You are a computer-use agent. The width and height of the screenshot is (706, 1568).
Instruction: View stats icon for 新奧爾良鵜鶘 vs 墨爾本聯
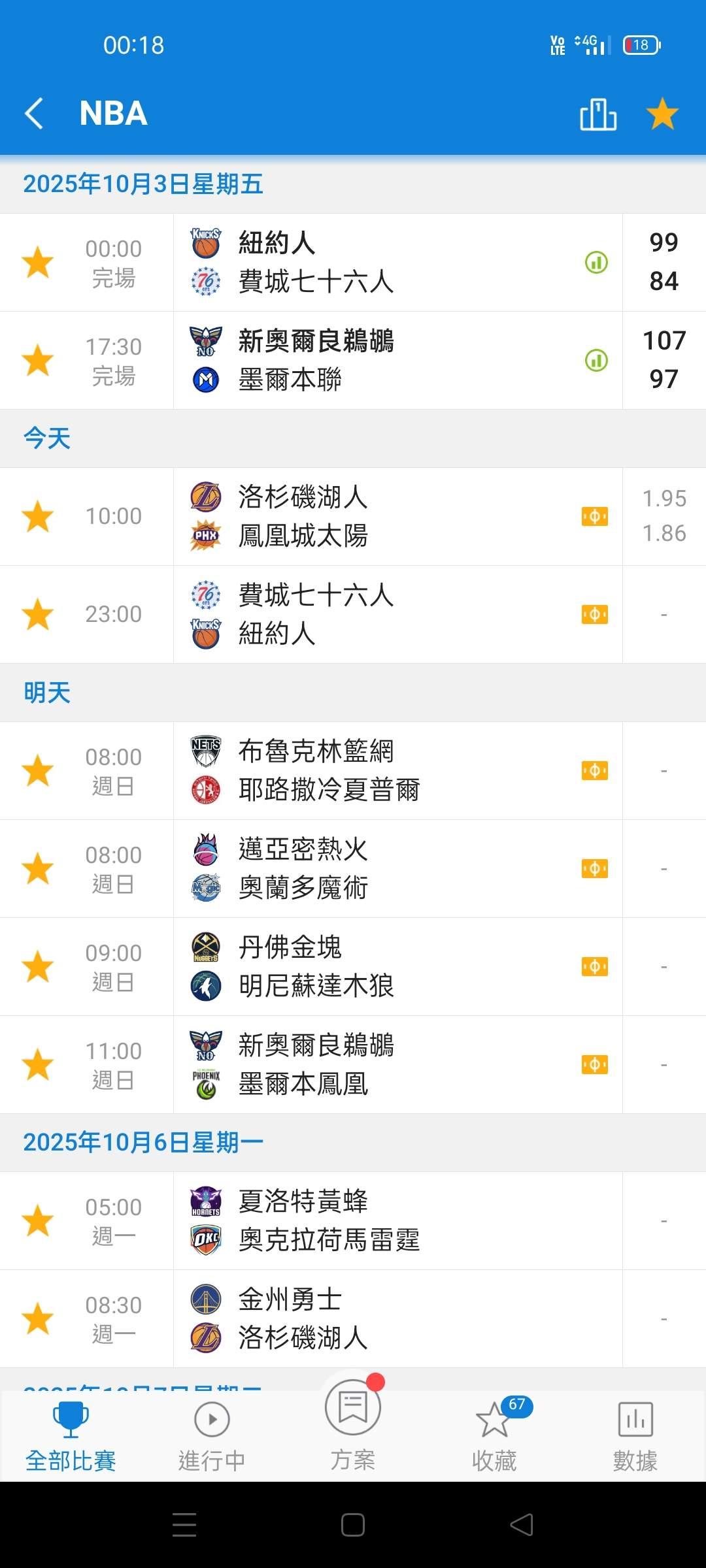point(596,360)
